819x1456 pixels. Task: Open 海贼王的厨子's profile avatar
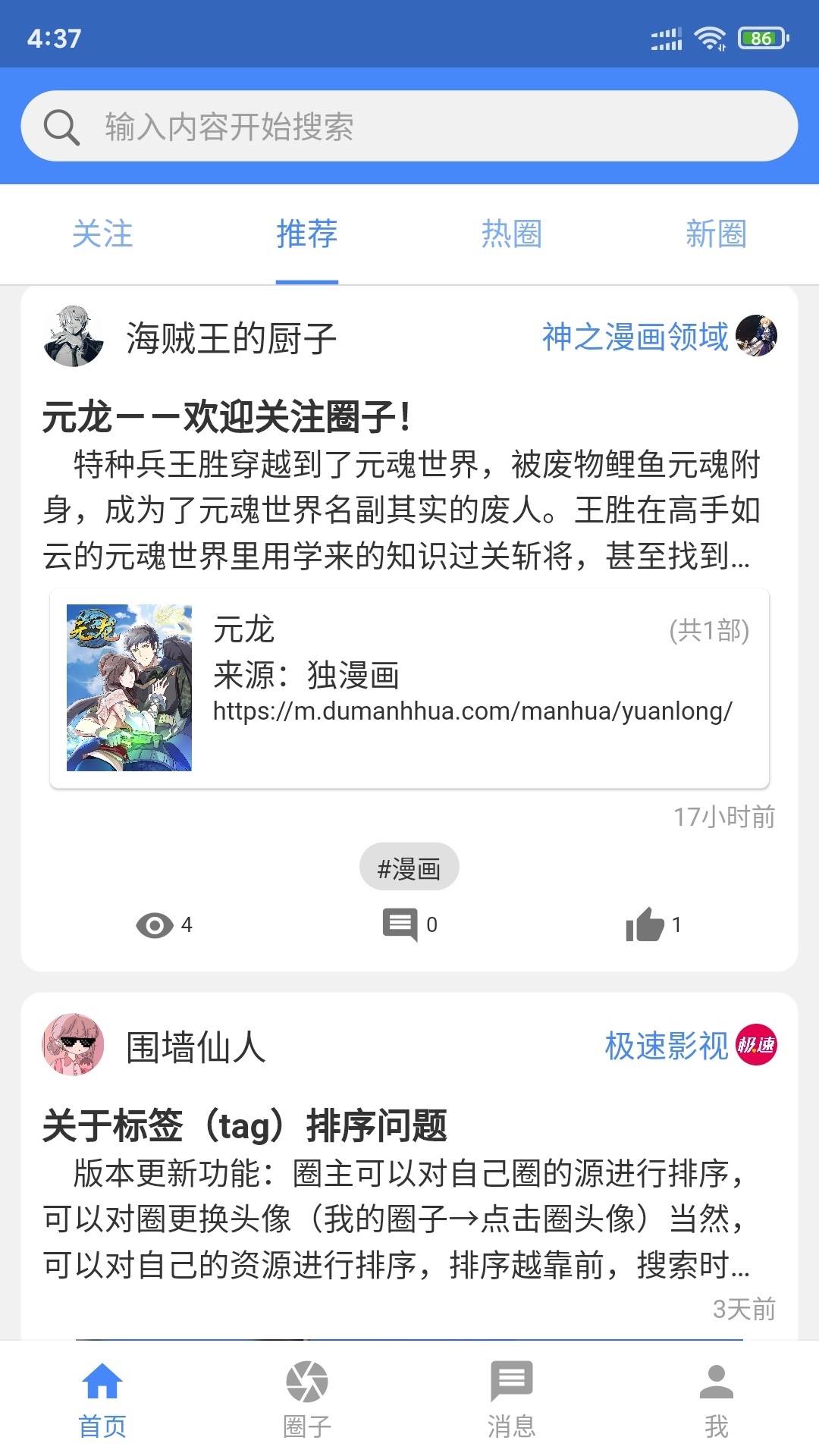(73, 337)
